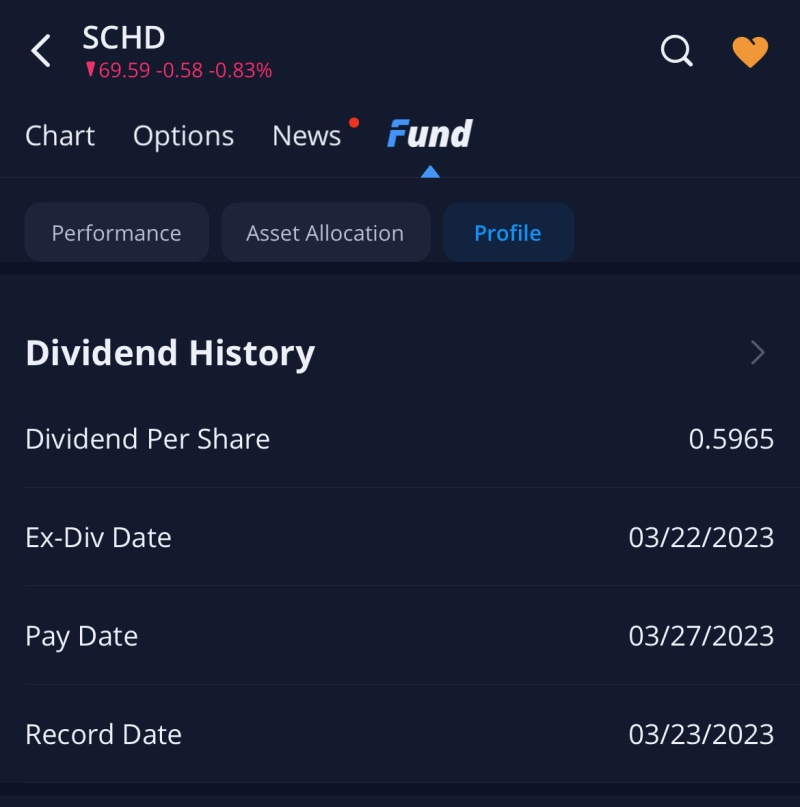
Task: Switch to Asset Allocation view
Action: pos(325,232)
